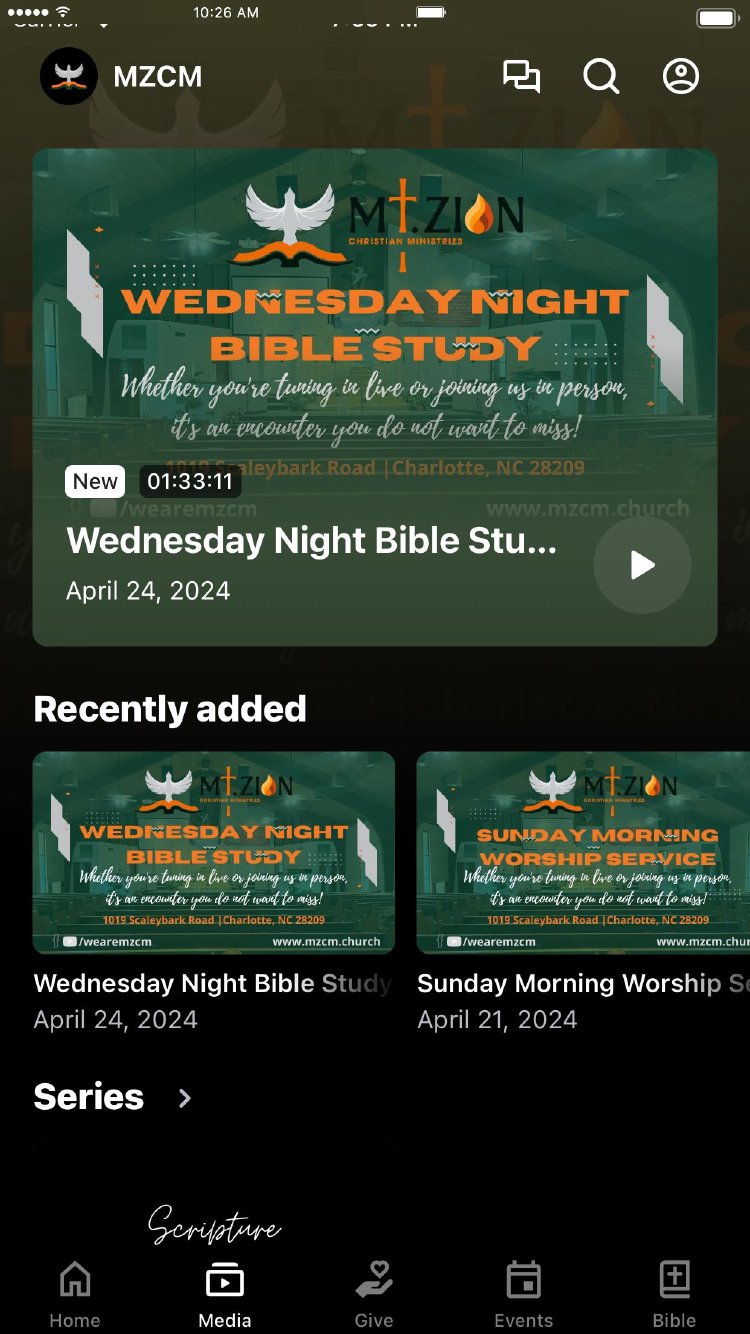Switch to the Home tab
This screenshot has height=1334, width=750.
click(75, 1294)
